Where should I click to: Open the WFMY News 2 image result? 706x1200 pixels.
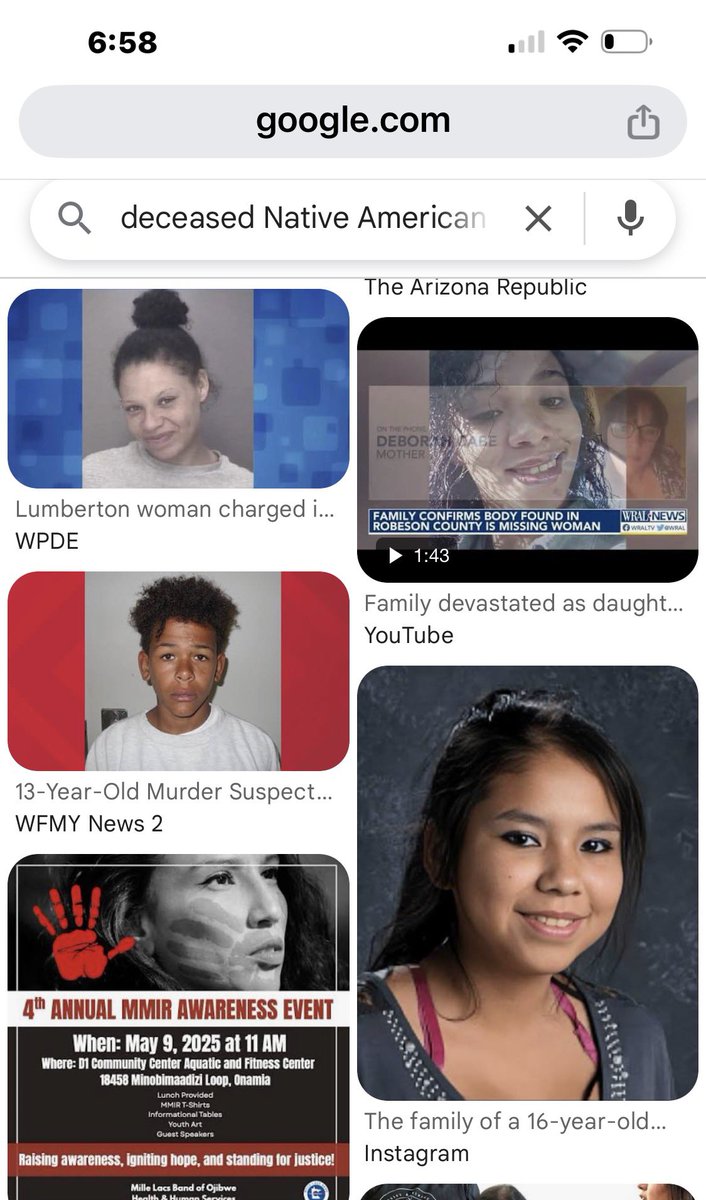[179, 671]
